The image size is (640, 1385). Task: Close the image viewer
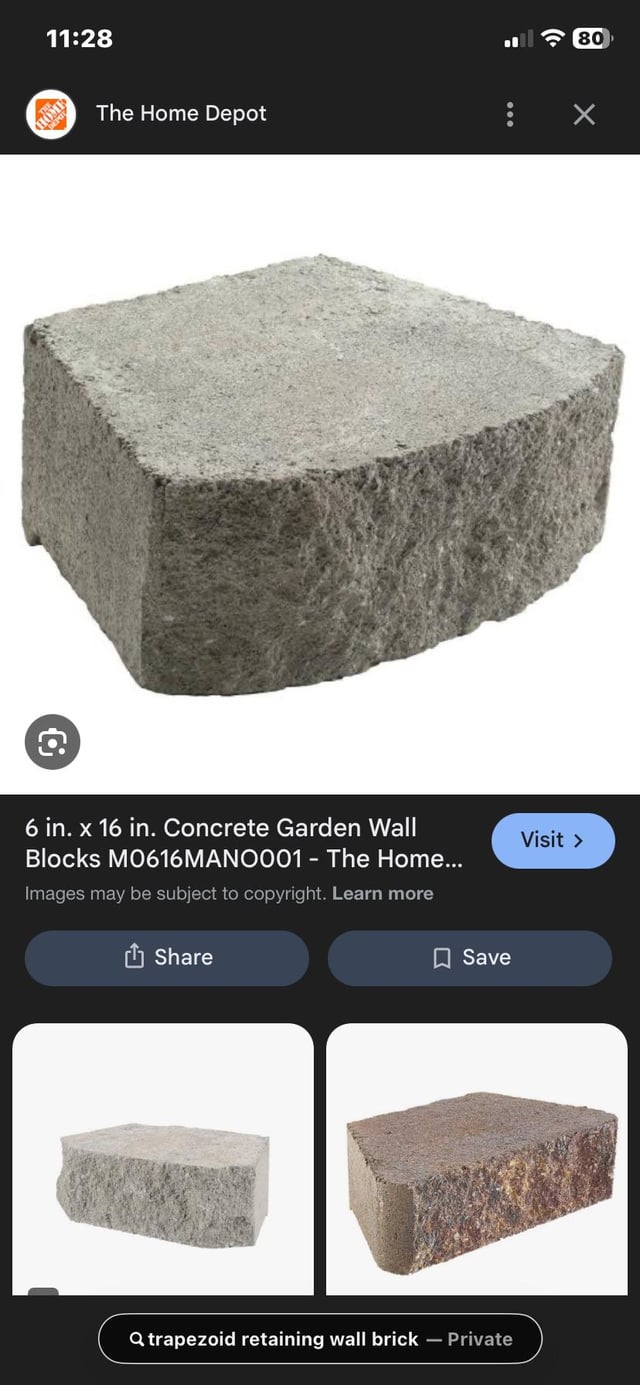pyautogui.click(x=584, y=114)
